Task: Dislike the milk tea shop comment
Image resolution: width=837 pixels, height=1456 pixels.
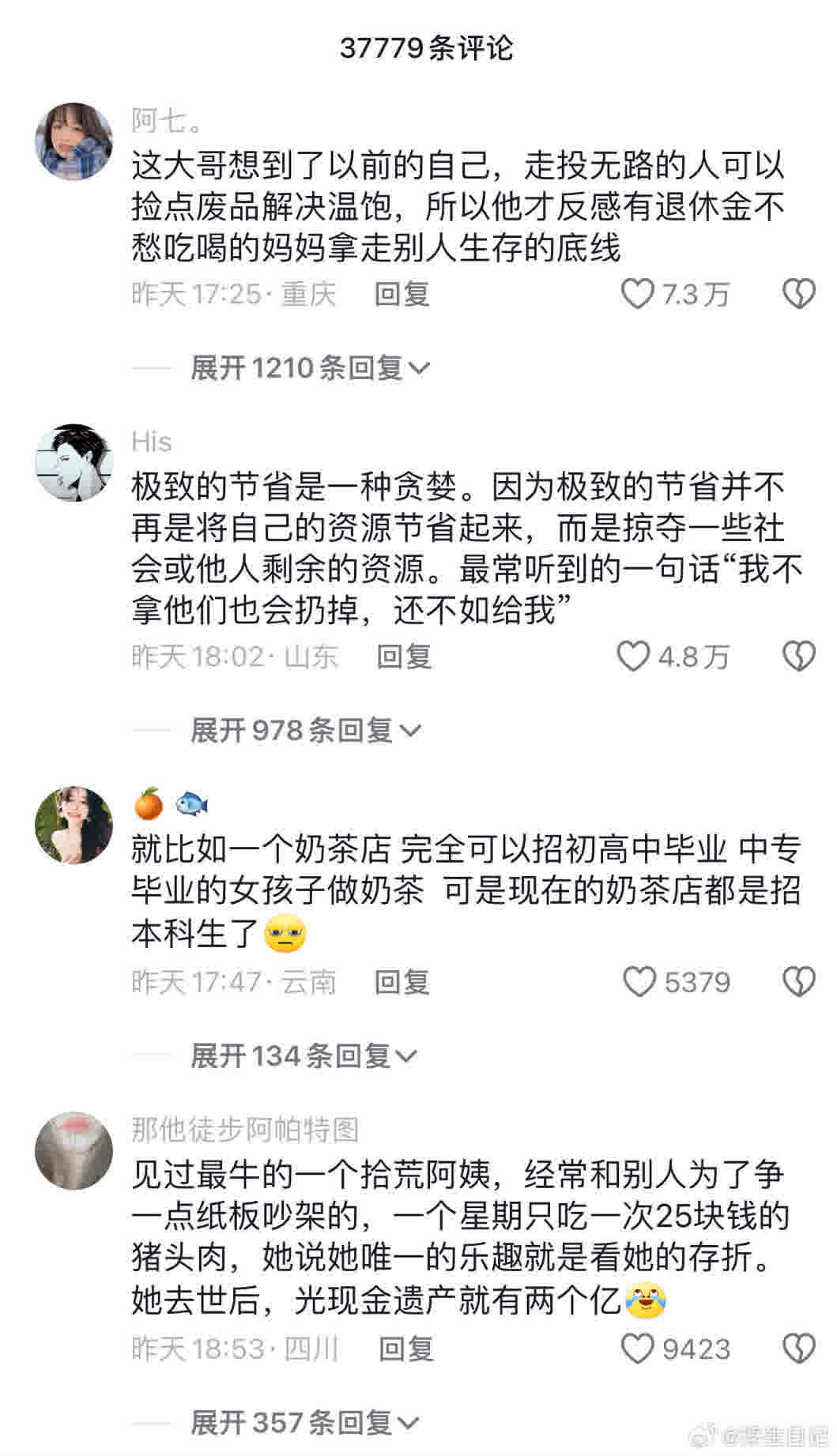Action: point(798,981)
